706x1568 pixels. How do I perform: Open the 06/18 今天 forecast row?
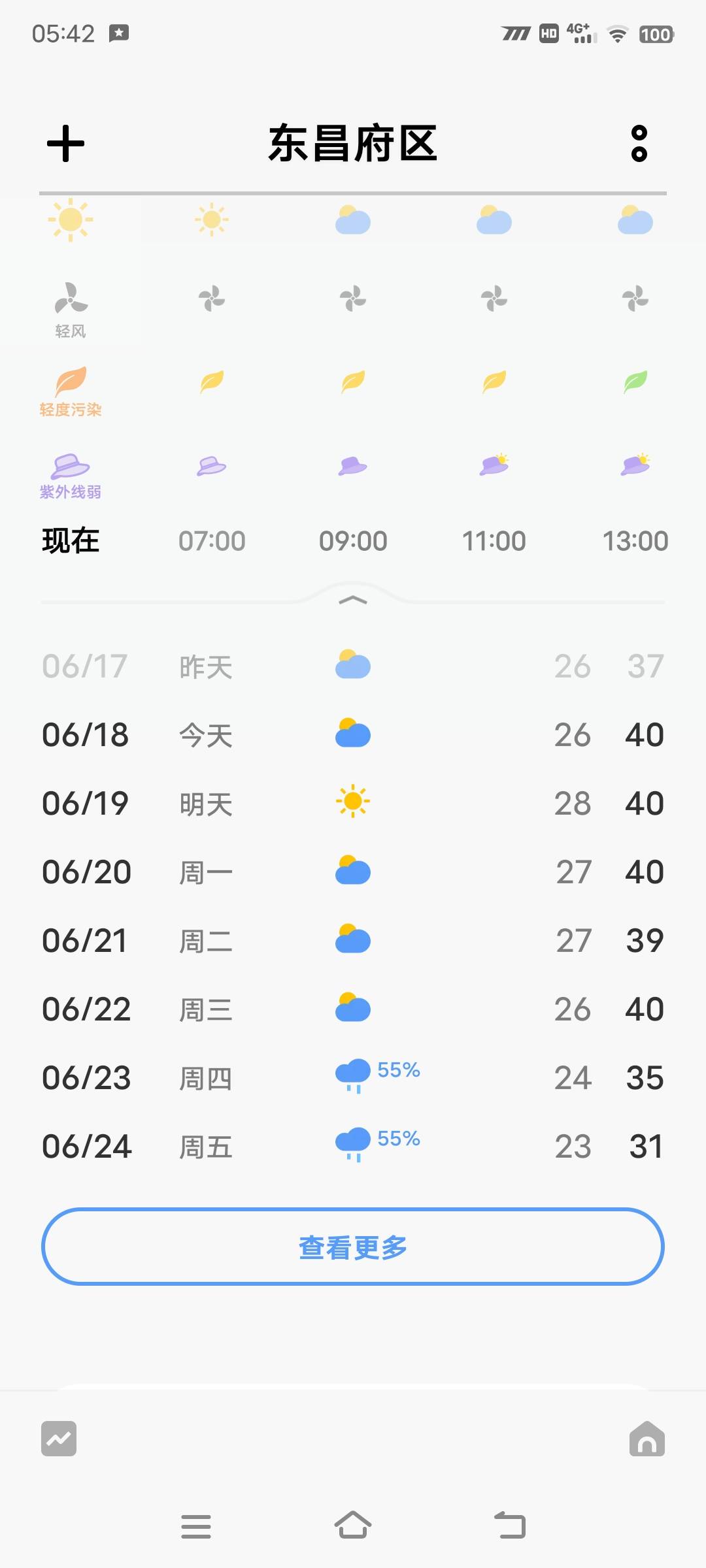tap(353, 735)
